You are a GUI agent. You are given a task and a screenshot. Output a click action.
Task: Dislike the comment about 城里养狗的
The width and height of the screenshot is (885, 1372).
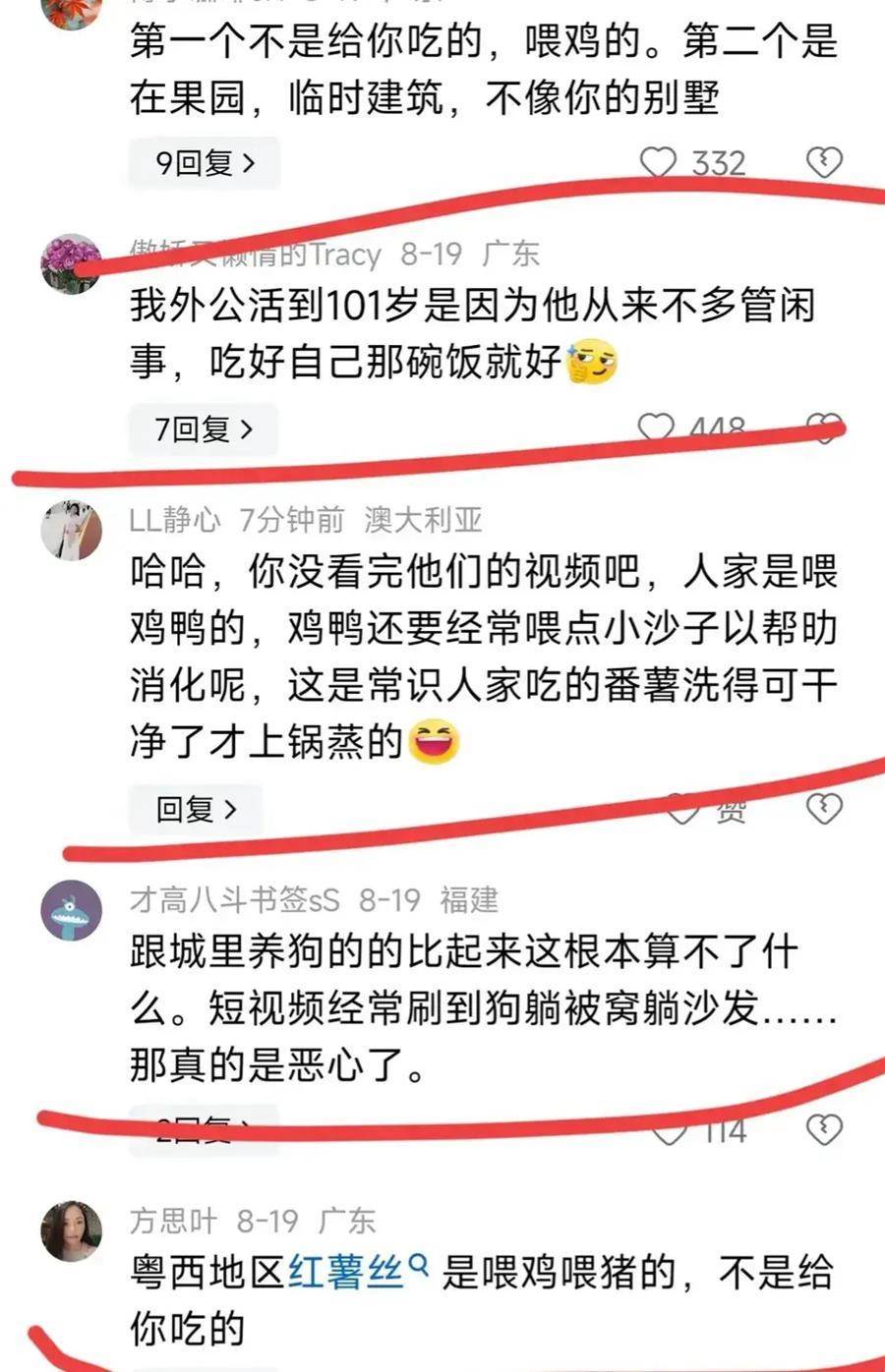coord(824,1130)
